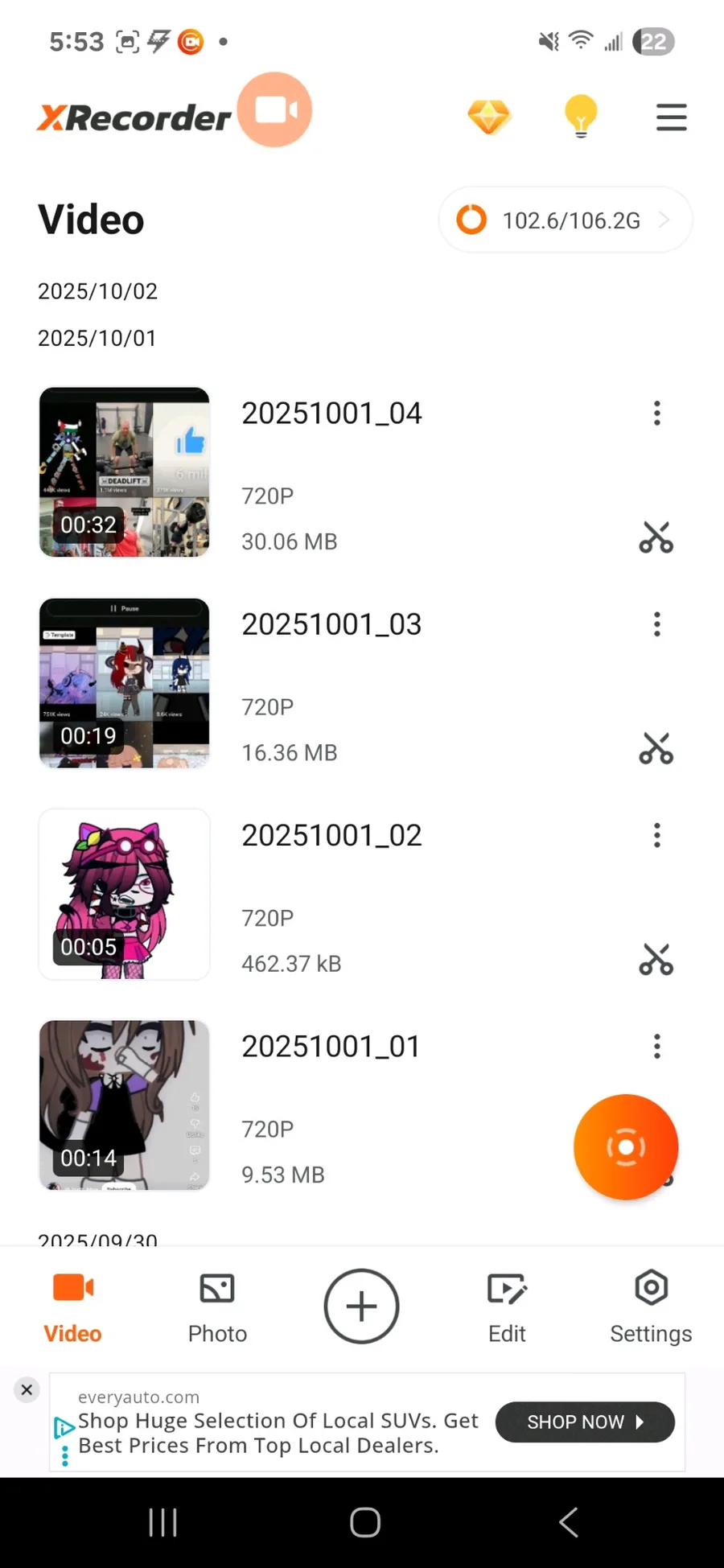Image resolution: width=724 pixels, height=1568 pixels.
Task: Play video 20251001_03
Action: (125, 683)
